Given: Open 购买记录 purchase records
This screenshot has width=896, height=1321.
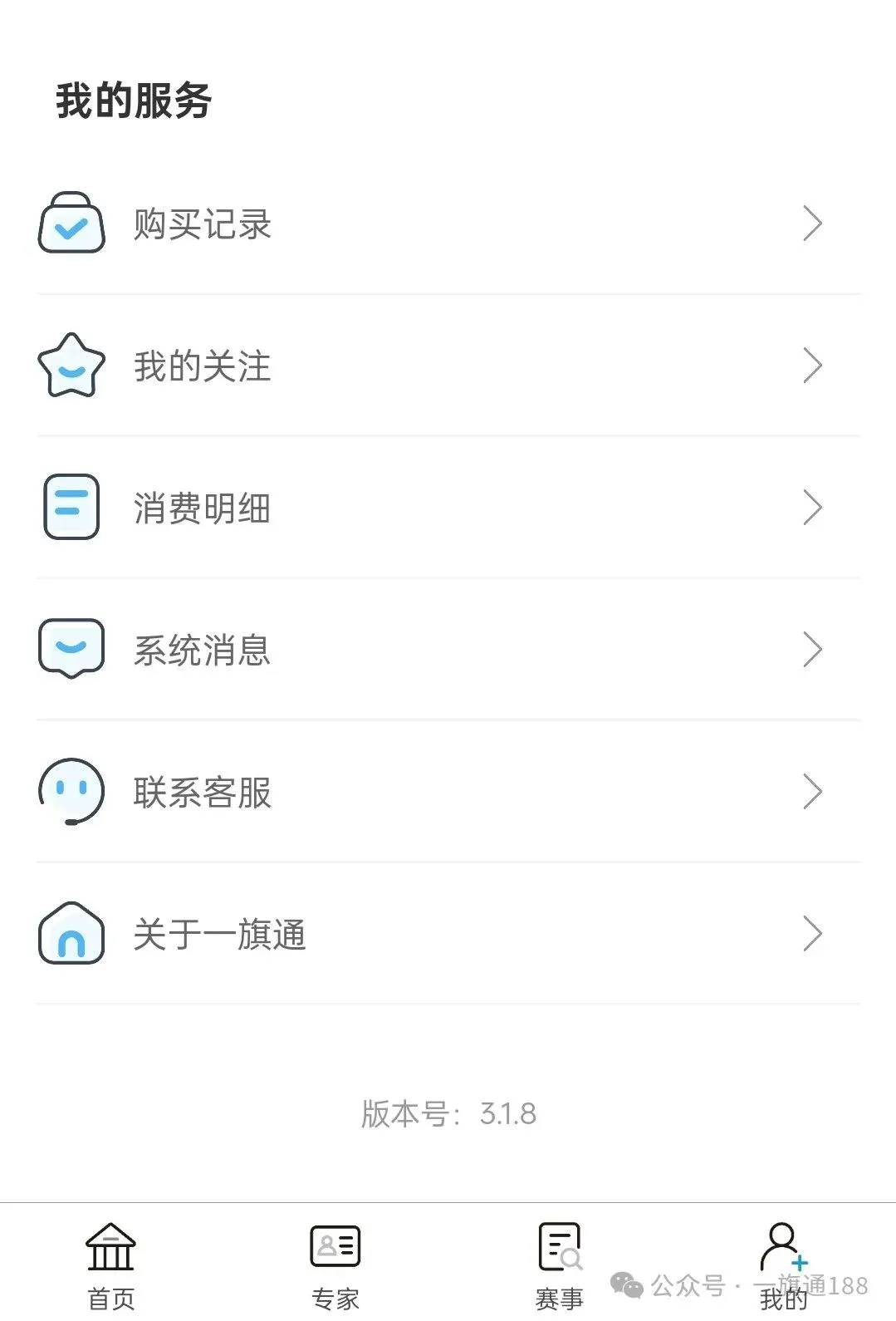Looking at the screenshot, I should [x=448, y=223].
